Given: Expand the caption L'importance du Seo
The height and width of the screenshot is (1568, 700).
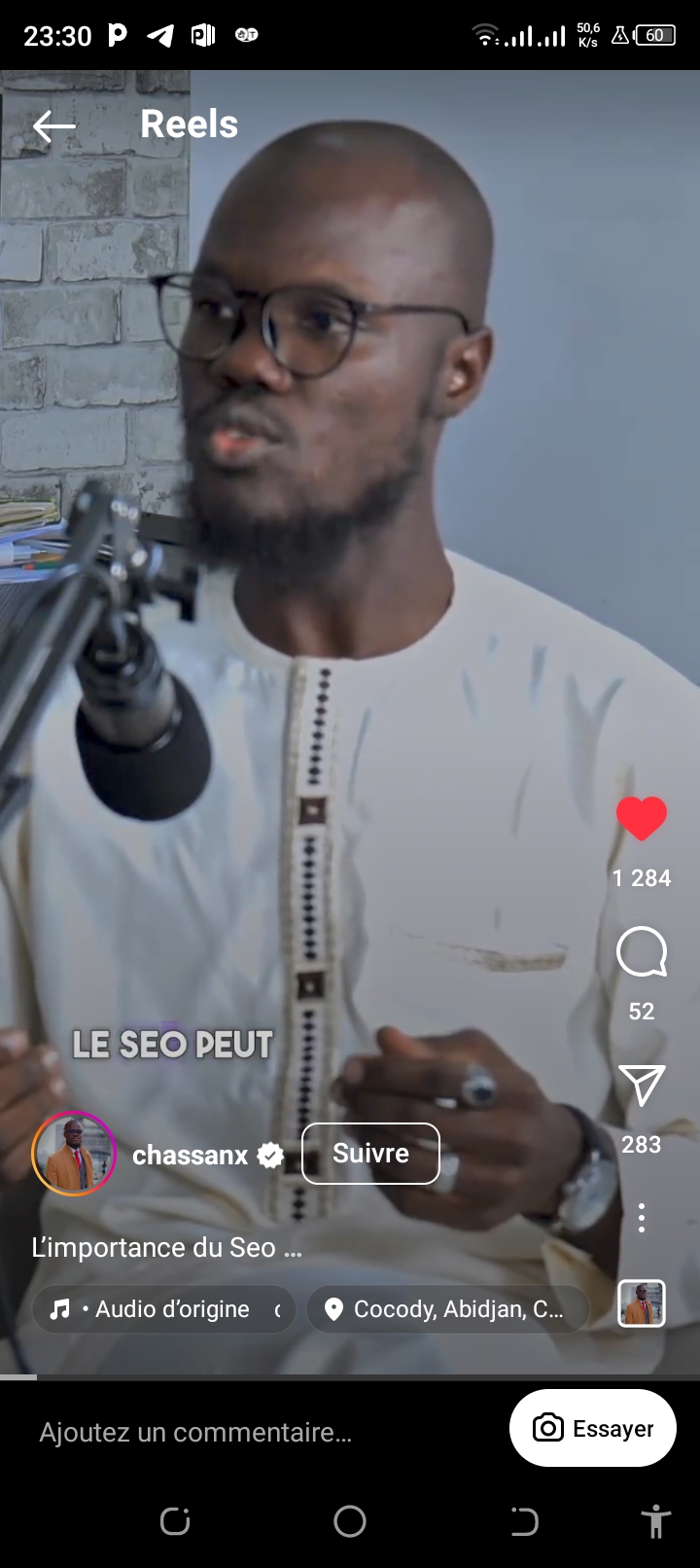Looking at the screenshot, I should 166,1248.
